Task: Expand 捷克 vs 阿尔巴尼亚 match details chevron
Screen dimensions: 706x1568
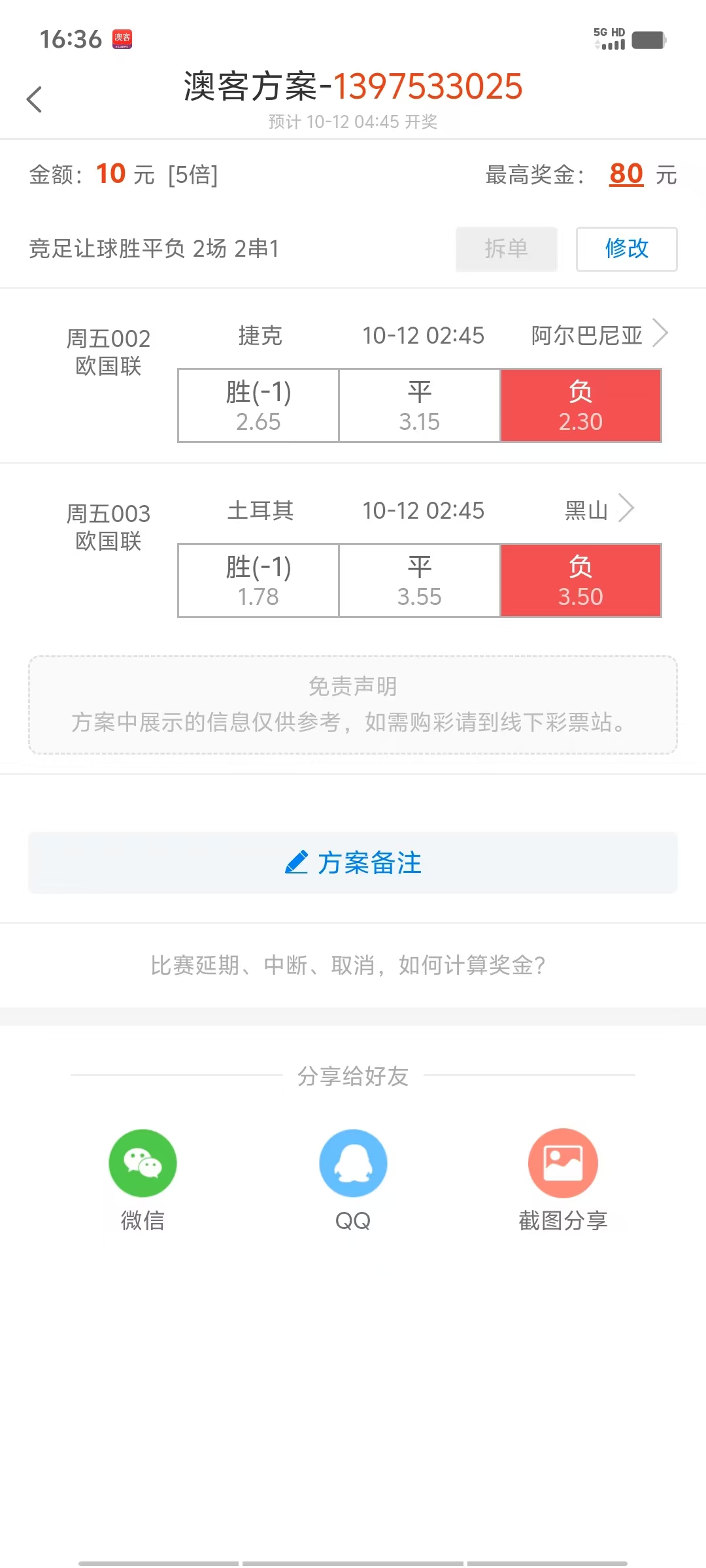Action: tap(659, 334)
